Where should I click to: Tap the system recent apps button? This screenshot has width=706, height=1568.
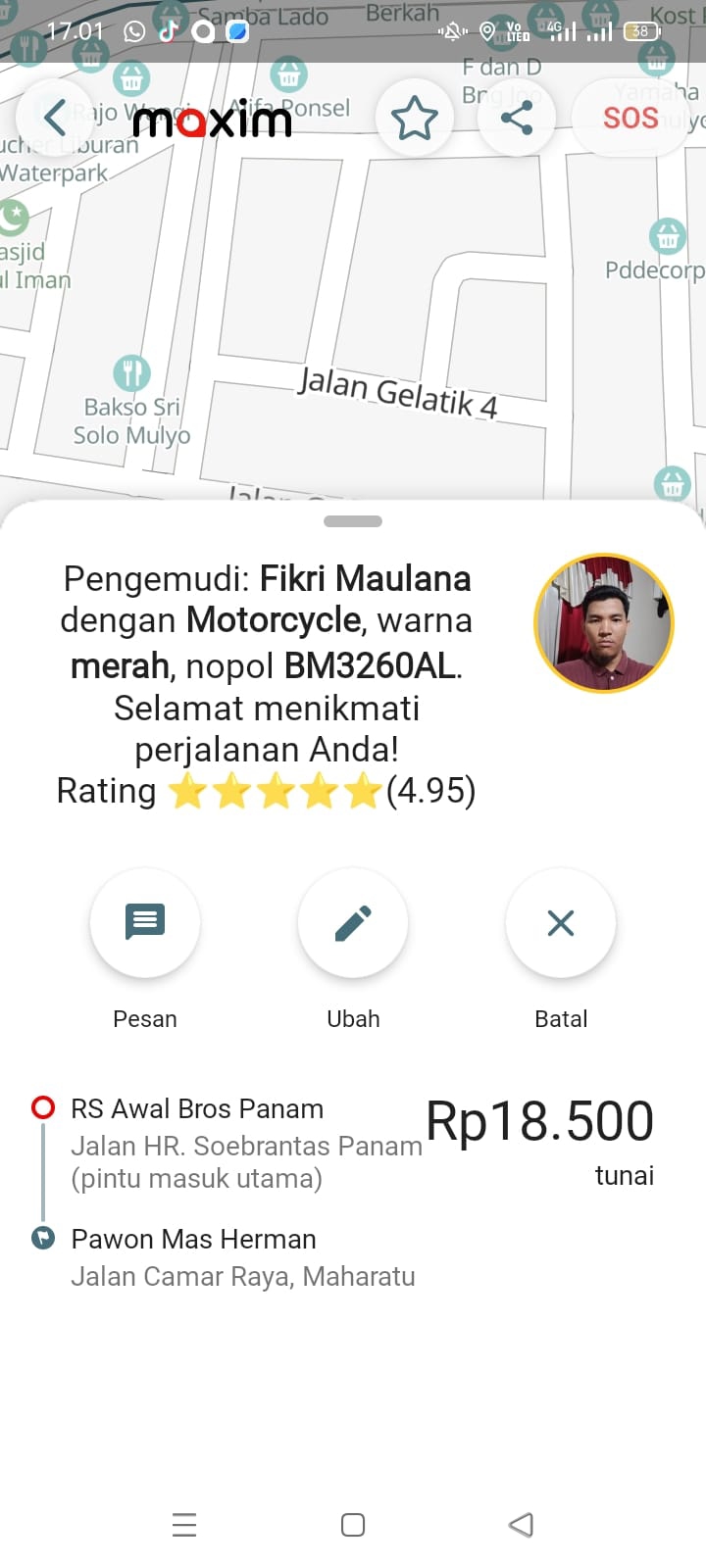coord(184,1525)
